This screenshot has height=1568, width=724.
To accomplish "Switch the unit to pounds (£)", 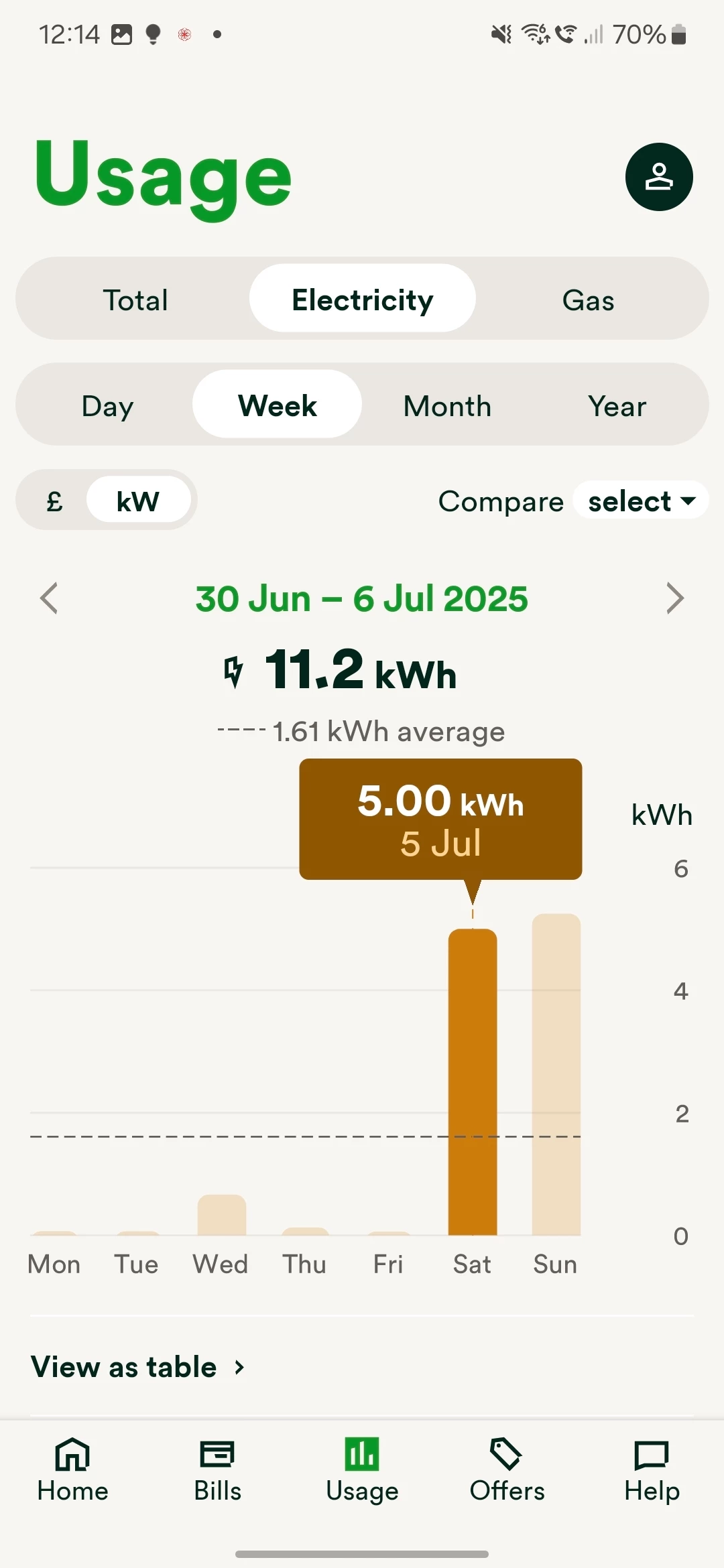I will pyautogui.click(x=55, y=501).
